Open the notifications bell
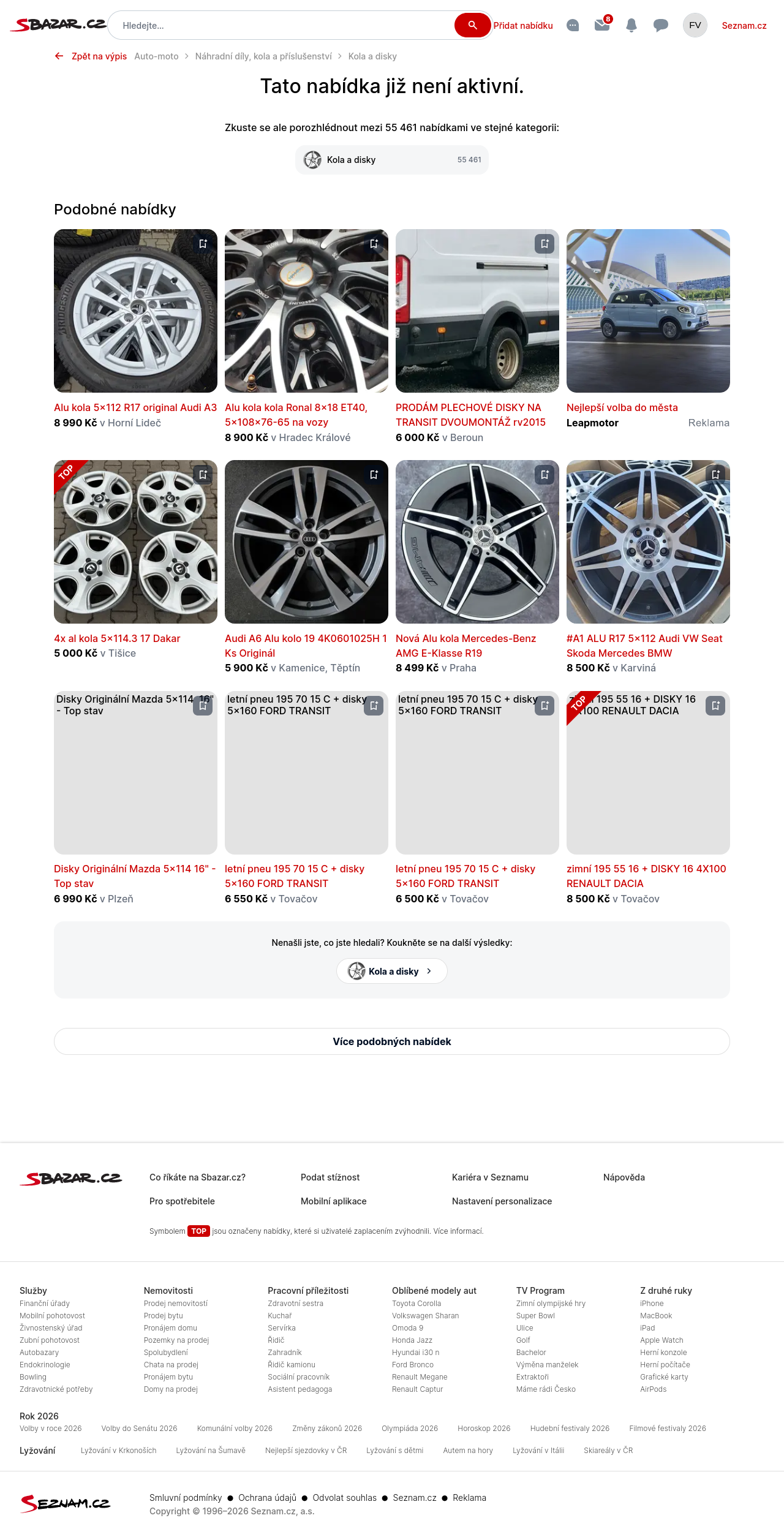The image size is (784, 1537). (x=631, y=25)
